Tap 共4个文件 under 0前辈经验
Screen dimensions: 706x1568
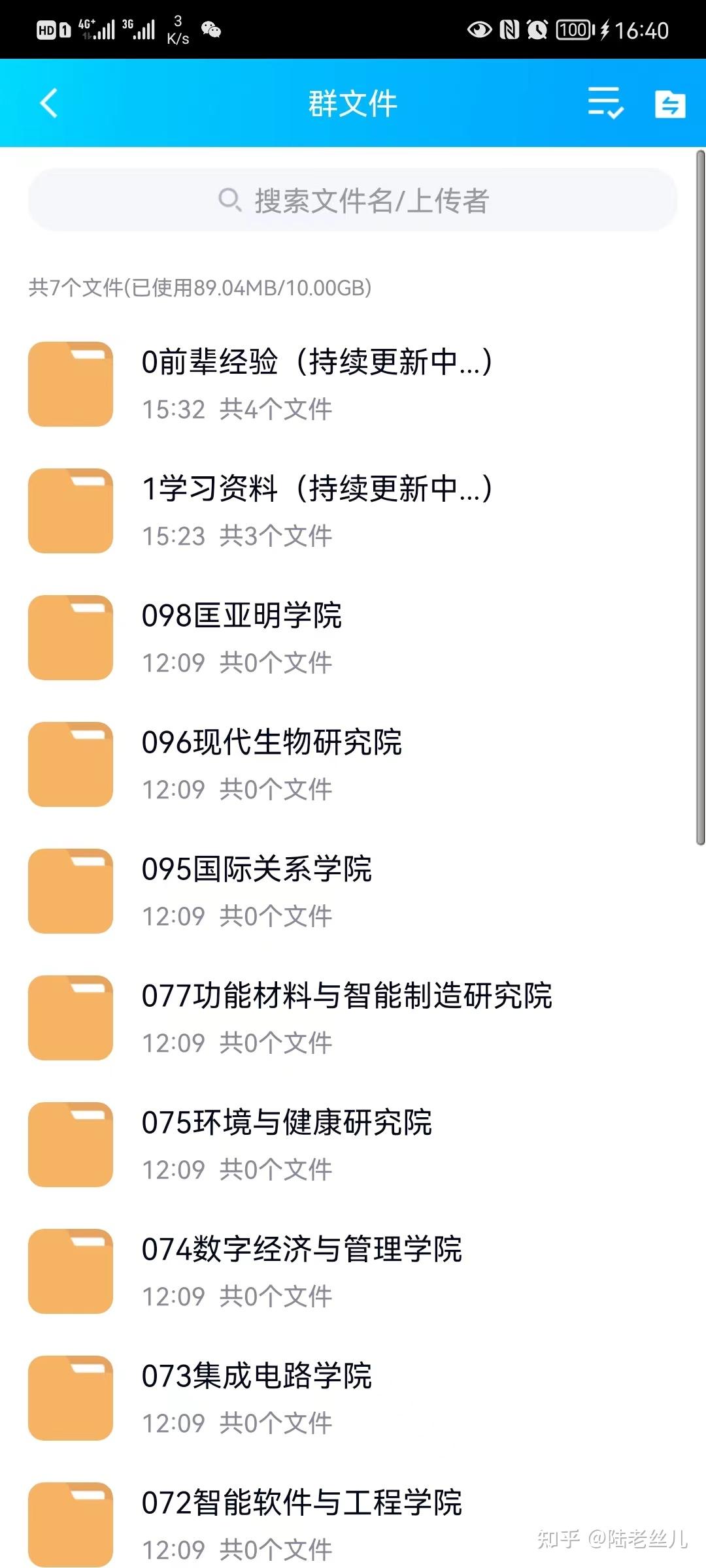click(x=275, y=408)
